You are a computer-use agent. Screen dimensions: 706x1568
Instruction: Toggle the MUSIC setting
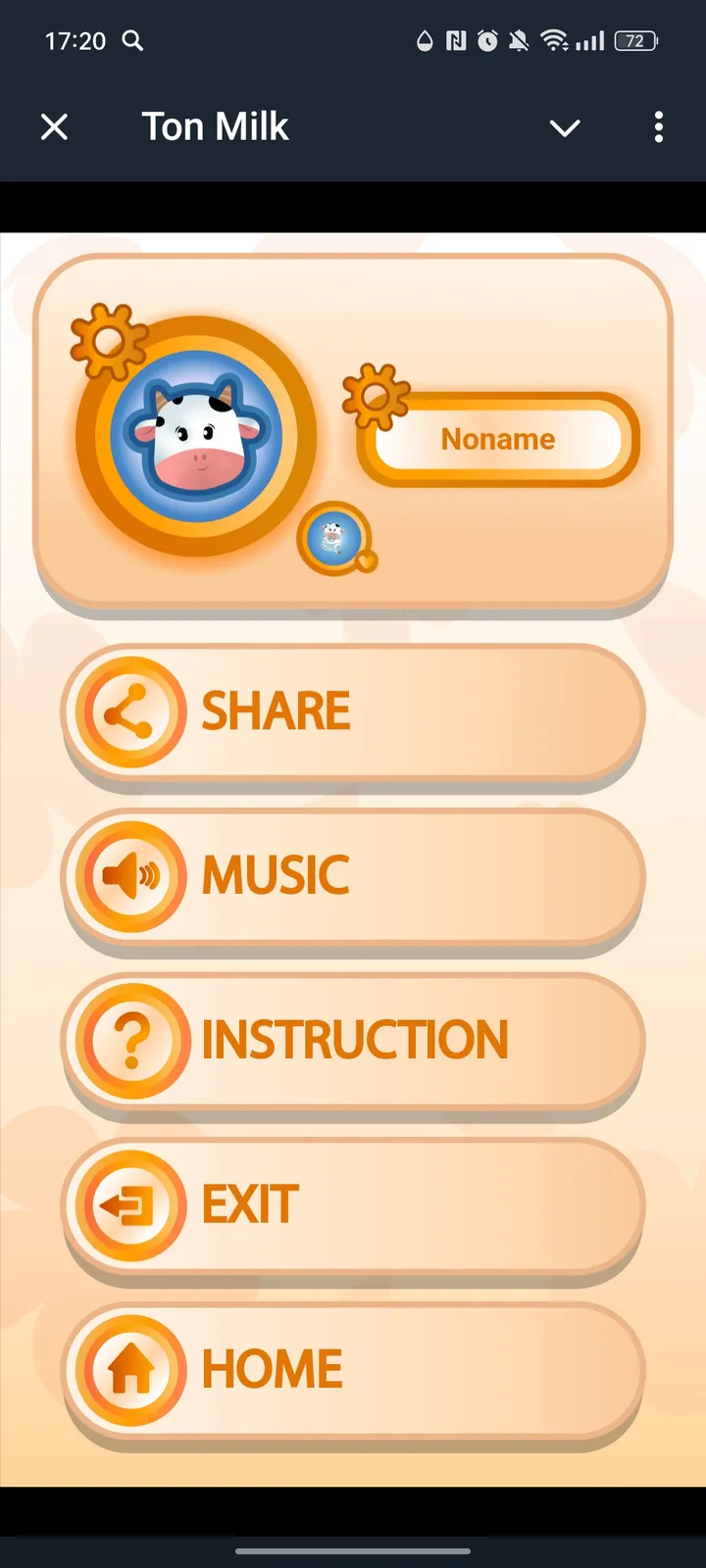tap(353, 876)
